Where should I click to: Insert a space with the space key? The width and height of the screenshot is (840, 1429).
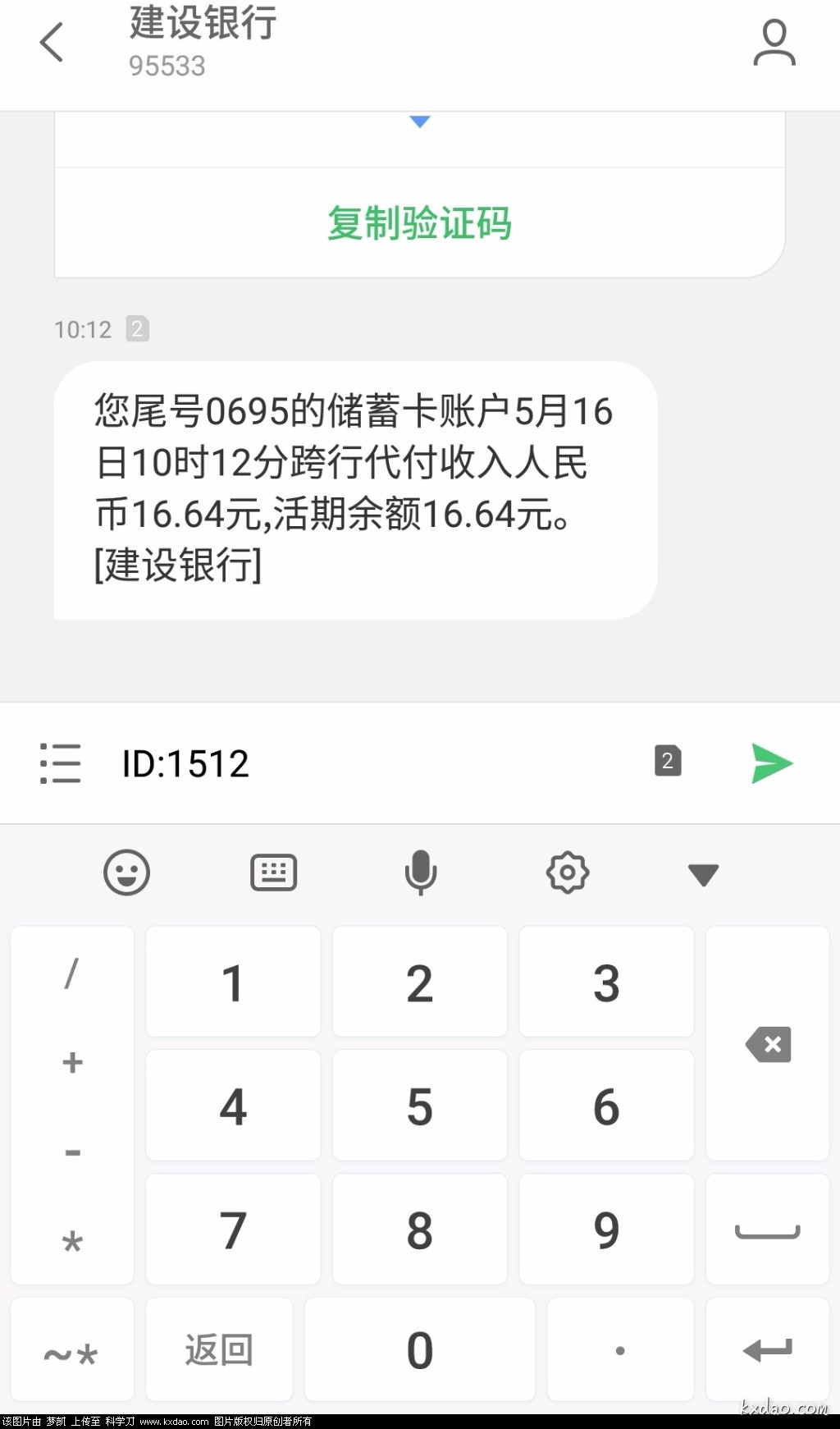pyautogui.click(x=767, y=1230)
